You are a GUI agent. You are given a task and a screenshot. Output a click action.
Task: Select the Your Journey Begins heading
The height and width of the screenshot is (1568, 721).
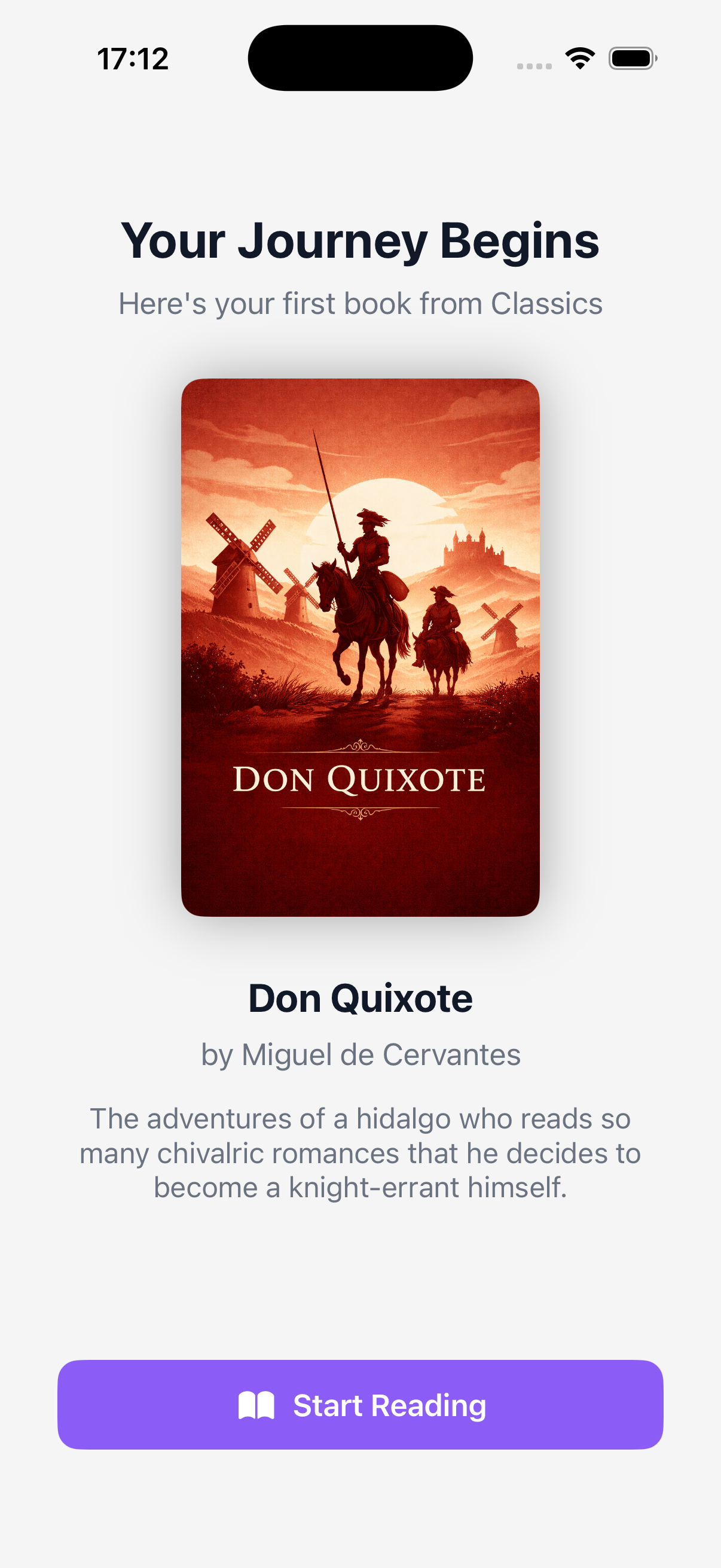pyautogui.click(x=360, y=241)
